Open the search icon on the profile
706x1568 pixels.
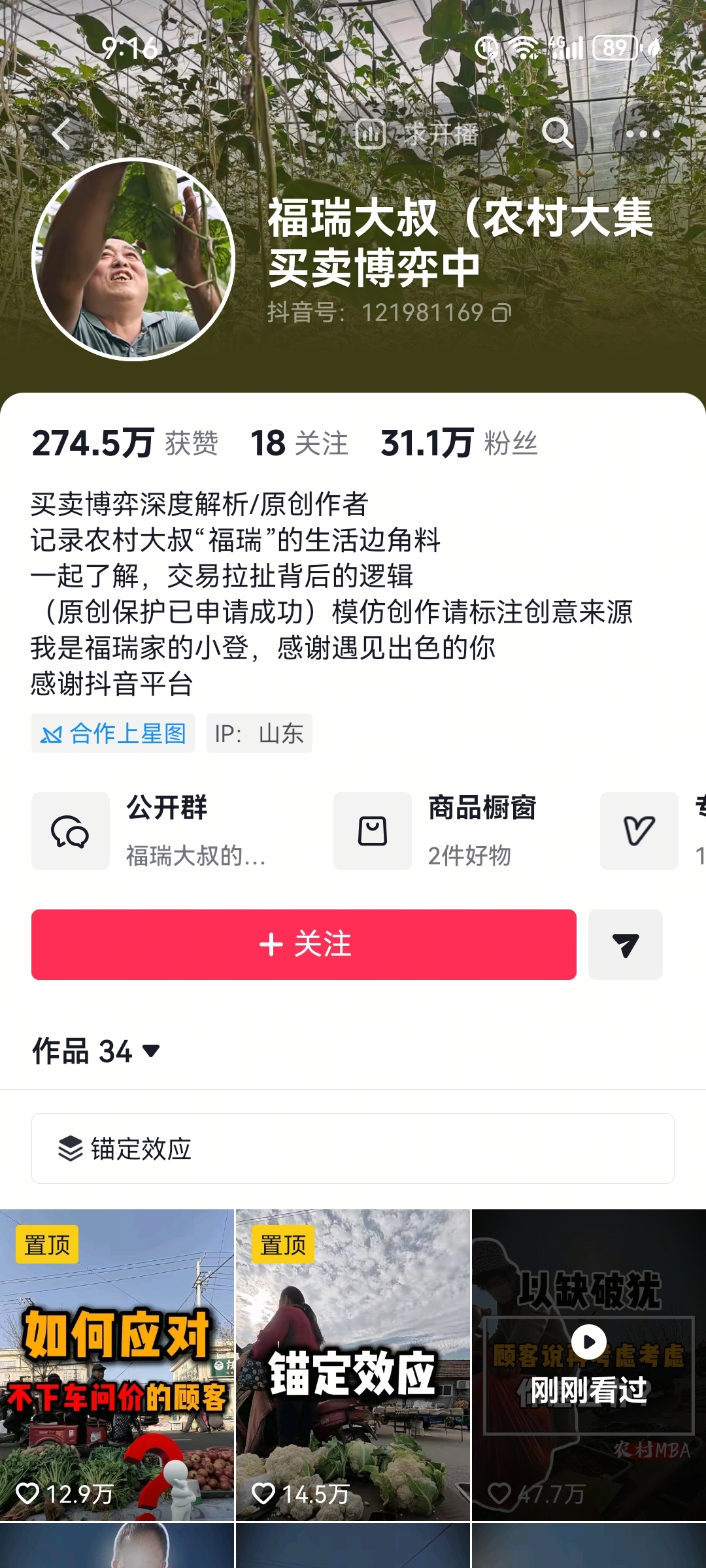[558, 133]
